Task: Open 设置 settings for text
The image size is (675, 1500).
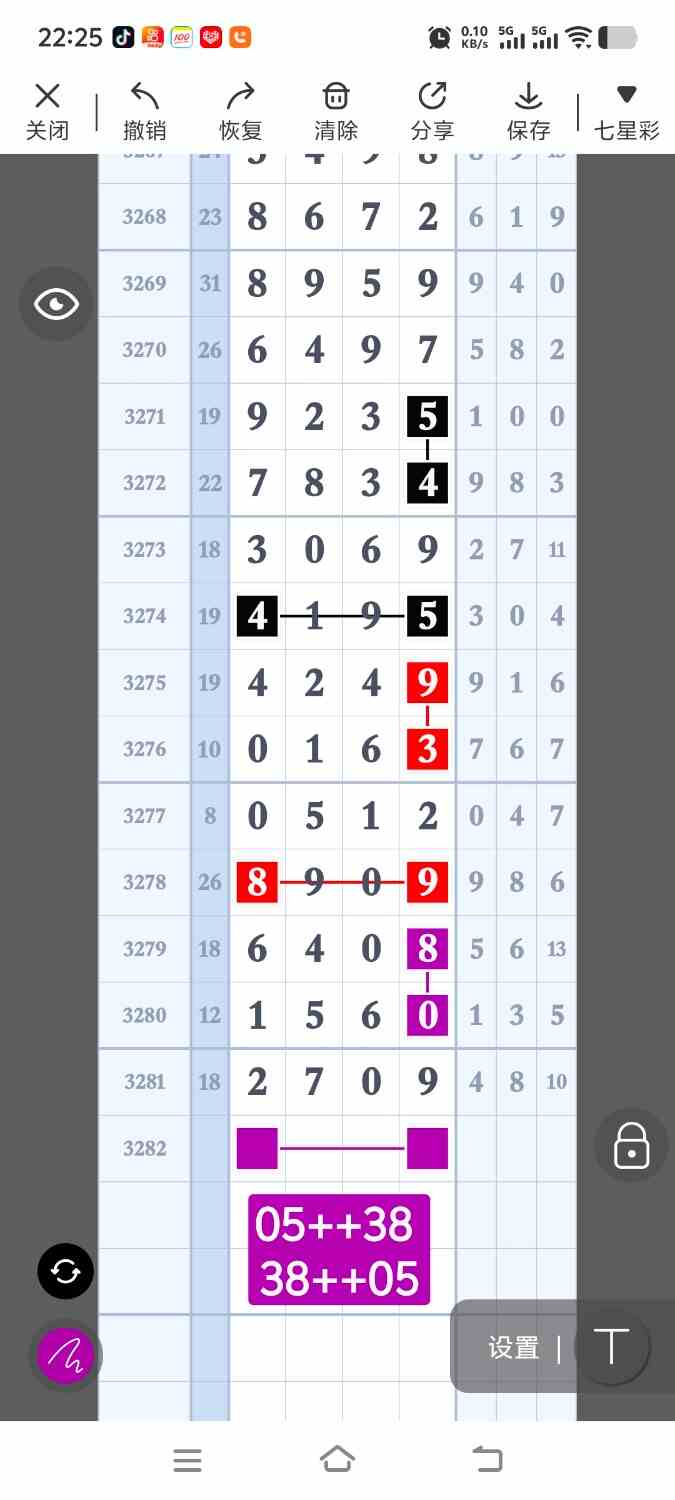Action: pyautogui.click(x=514, y=1348)
